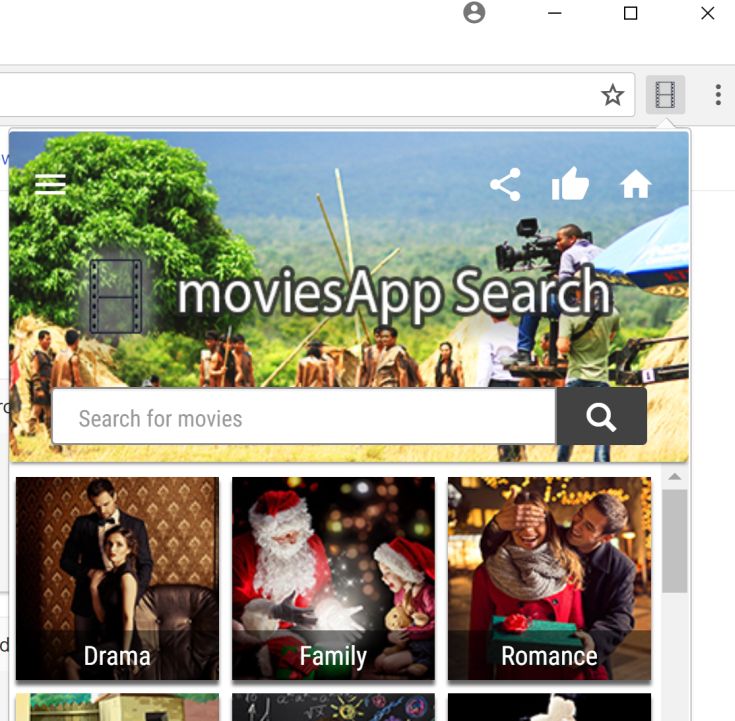The image size is (735, 721).
Task: Click the moviesApp film strip extension icon
Action: 665,95
